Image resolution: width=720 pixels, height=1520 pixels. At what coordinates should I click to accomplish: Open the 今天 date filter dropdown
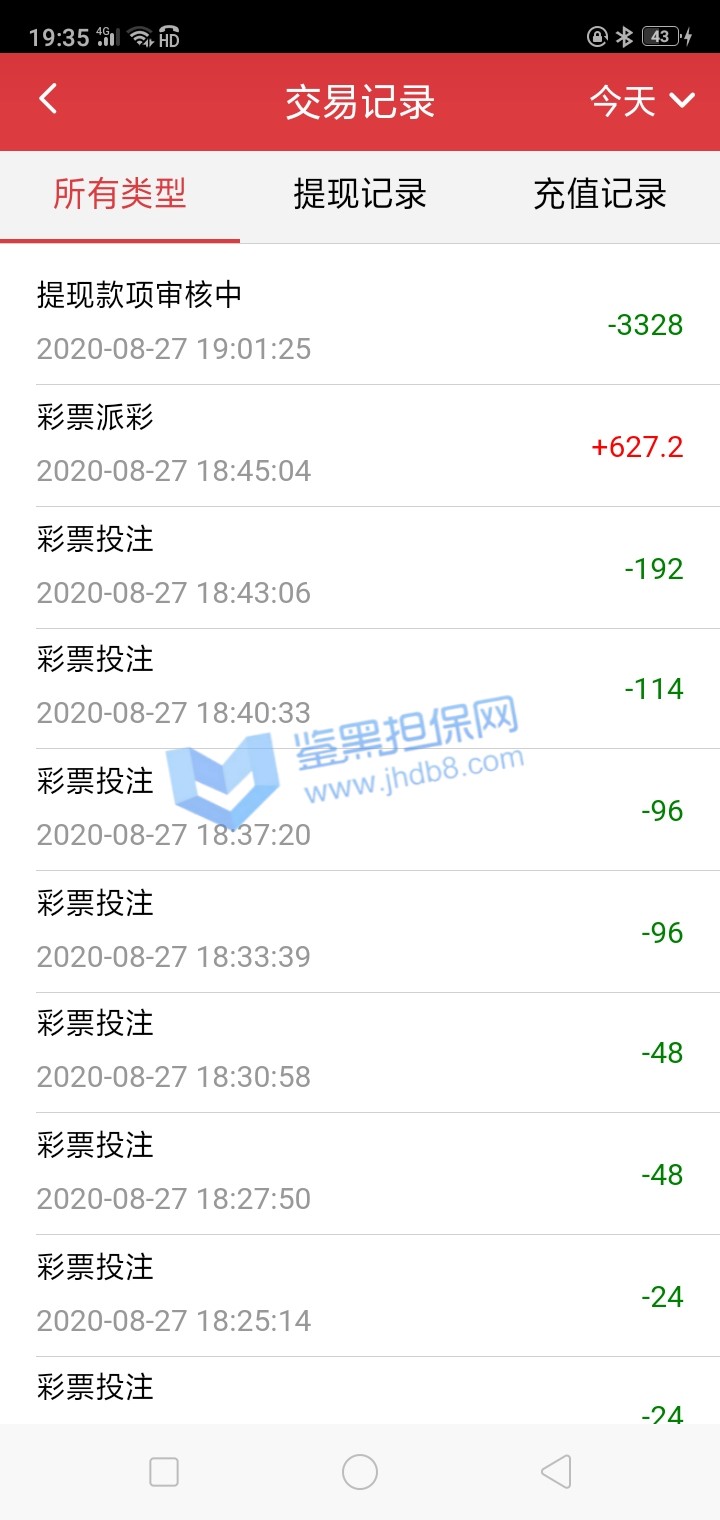click(x=642, y=101)
